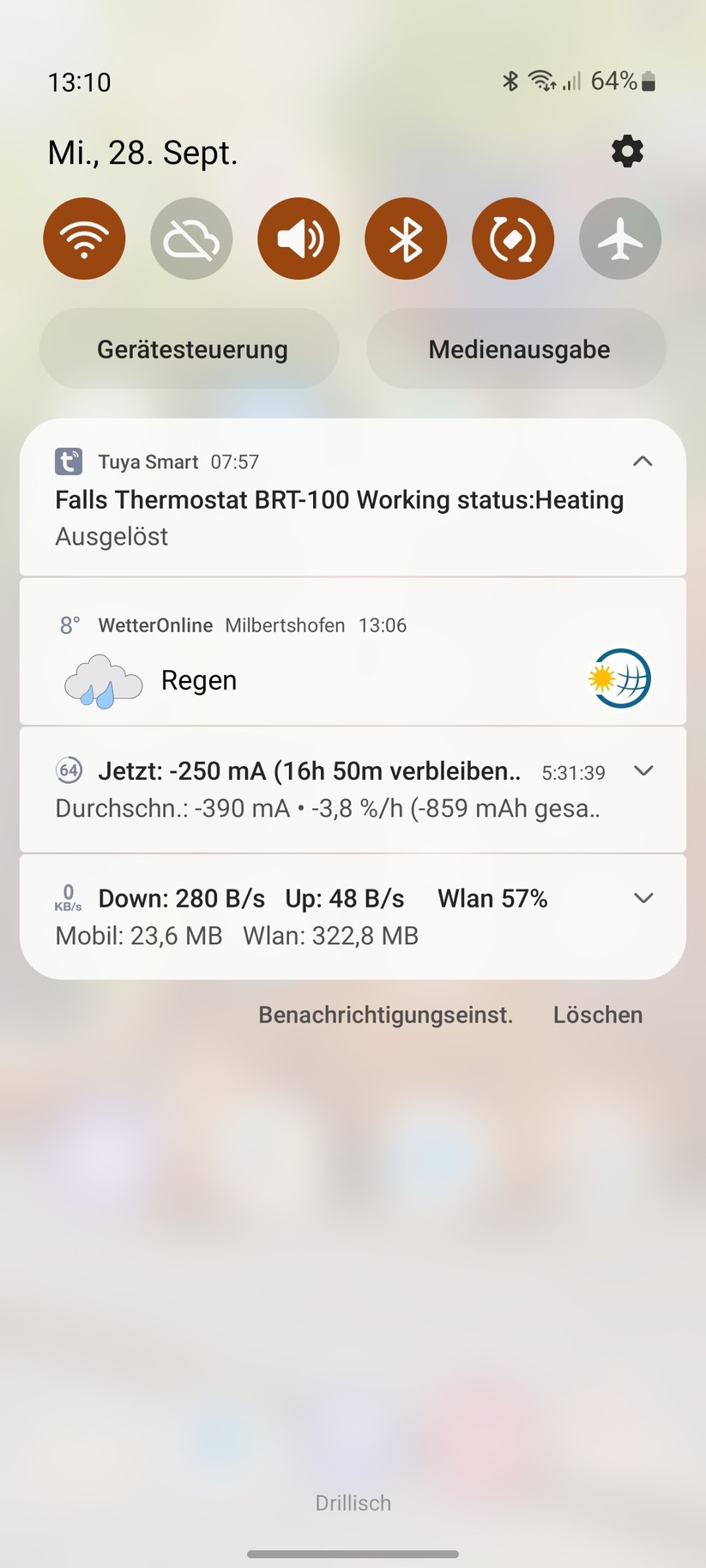The width and height of the screenshot is (706, 1568).
Task: Tap the Bluetooth icon in the status bar
Action: coord(509,80)
